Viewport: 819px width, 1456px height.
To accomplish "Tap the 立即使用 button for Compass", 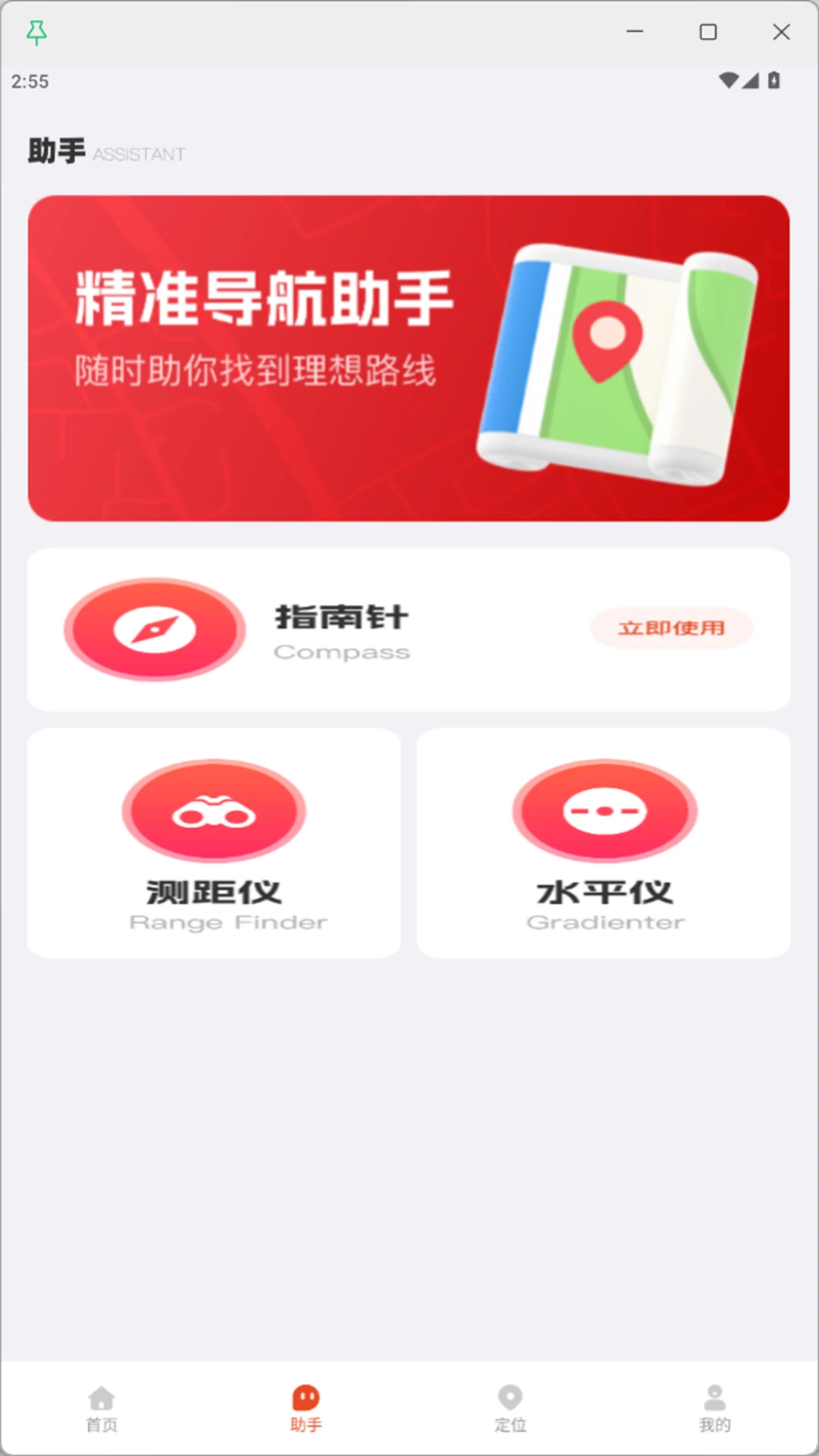I will coord(671,628).
